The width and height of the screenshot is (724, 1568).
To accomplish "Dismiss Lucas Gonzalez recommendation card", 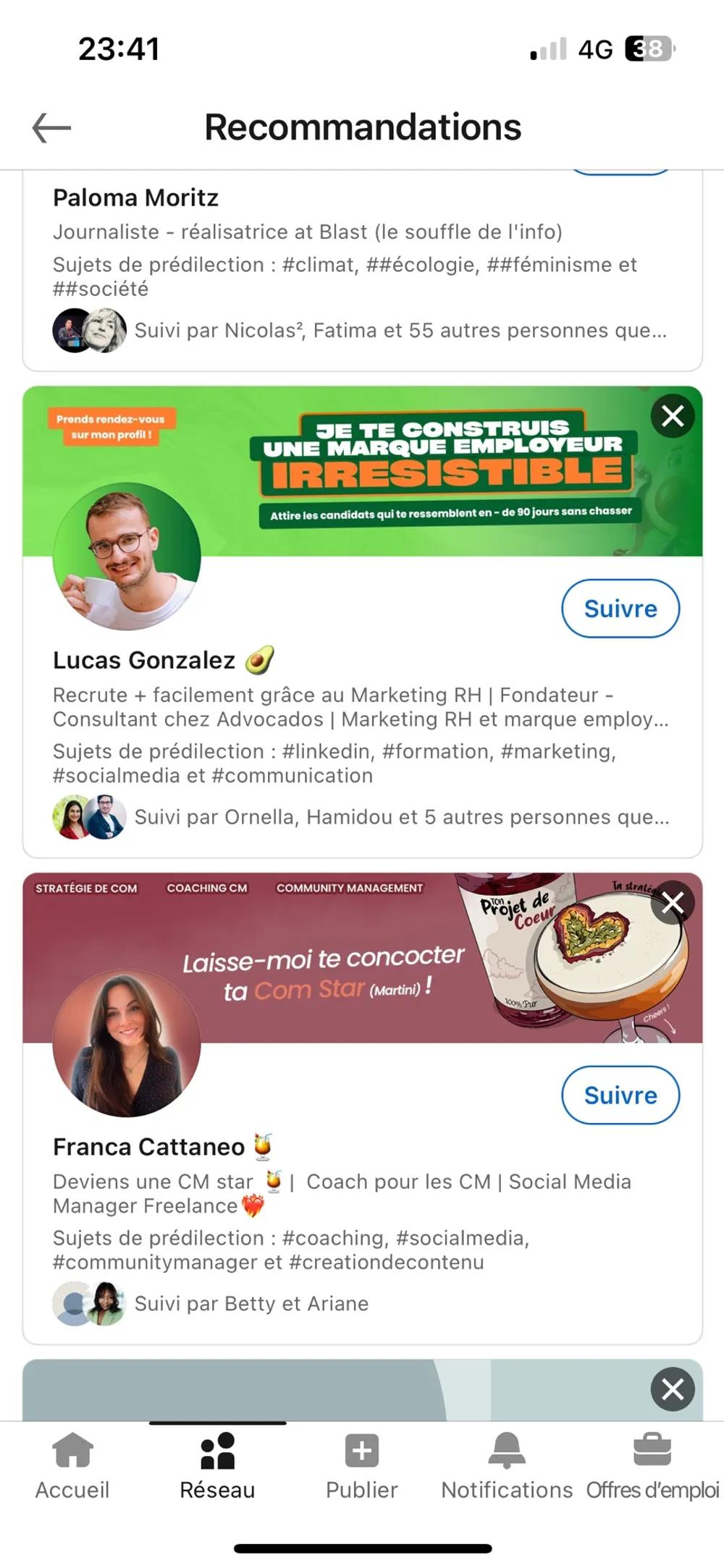I will (x=673, y=416).
